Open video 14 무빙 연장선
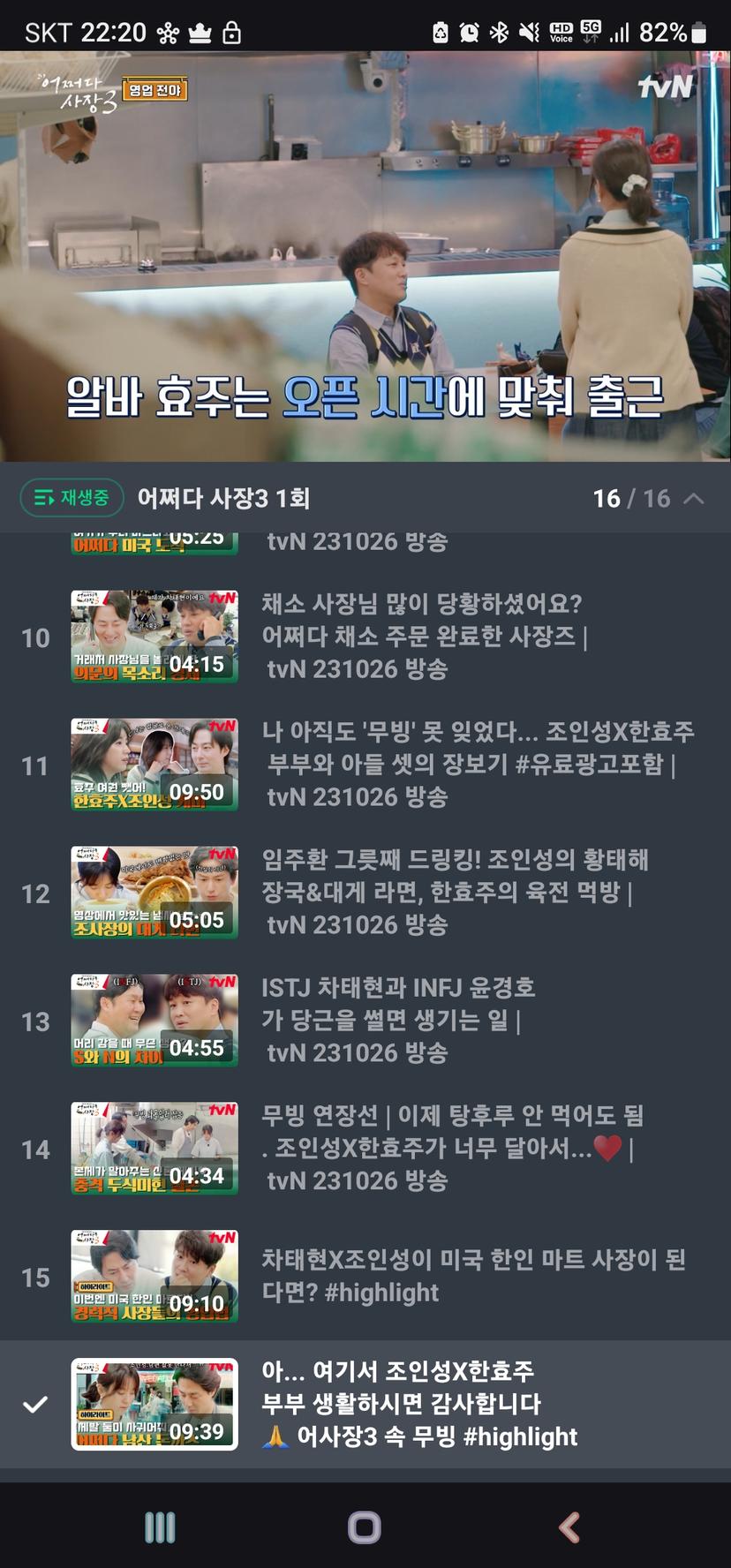 [x=365, y=1149]
